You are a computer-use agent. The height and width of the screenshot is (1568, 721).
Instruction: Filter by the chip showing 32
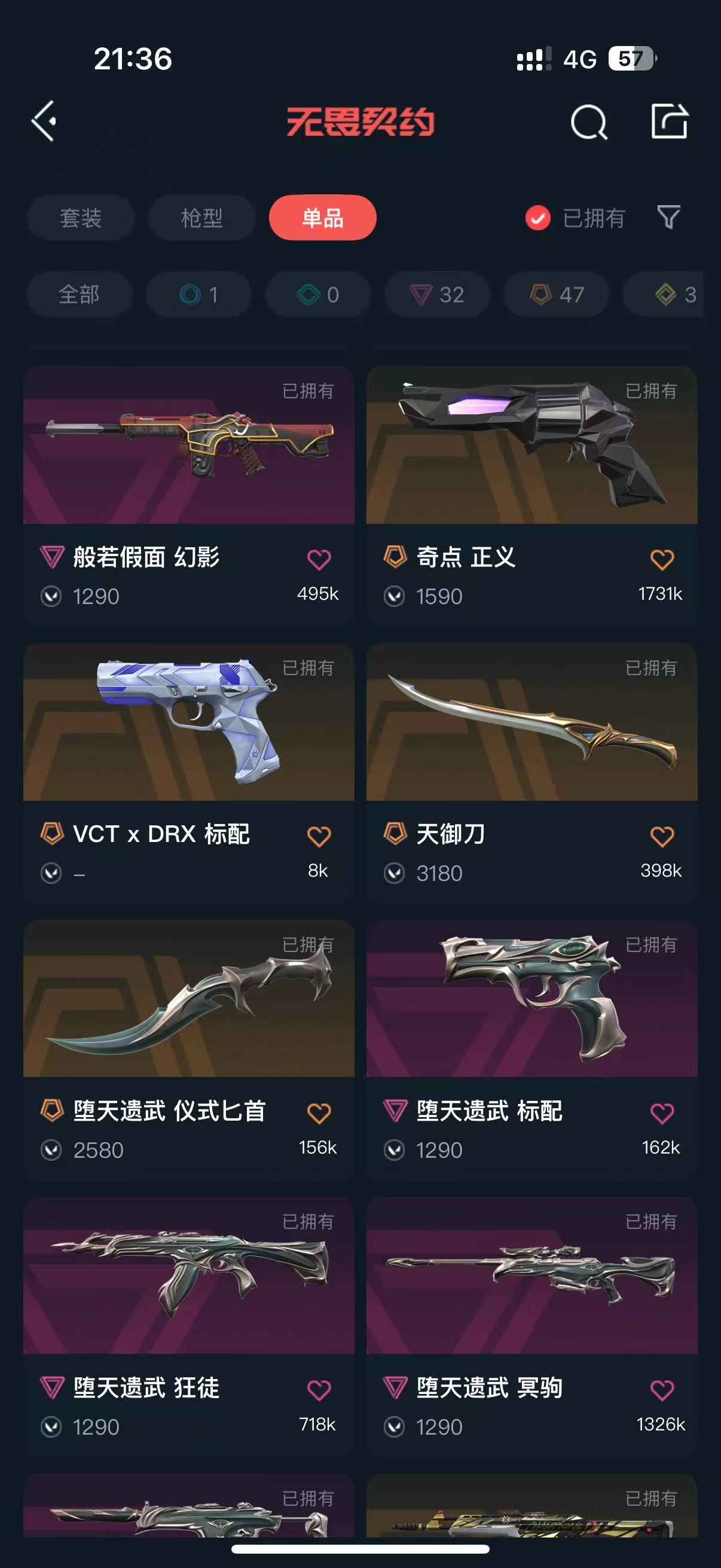coord(437,295)
